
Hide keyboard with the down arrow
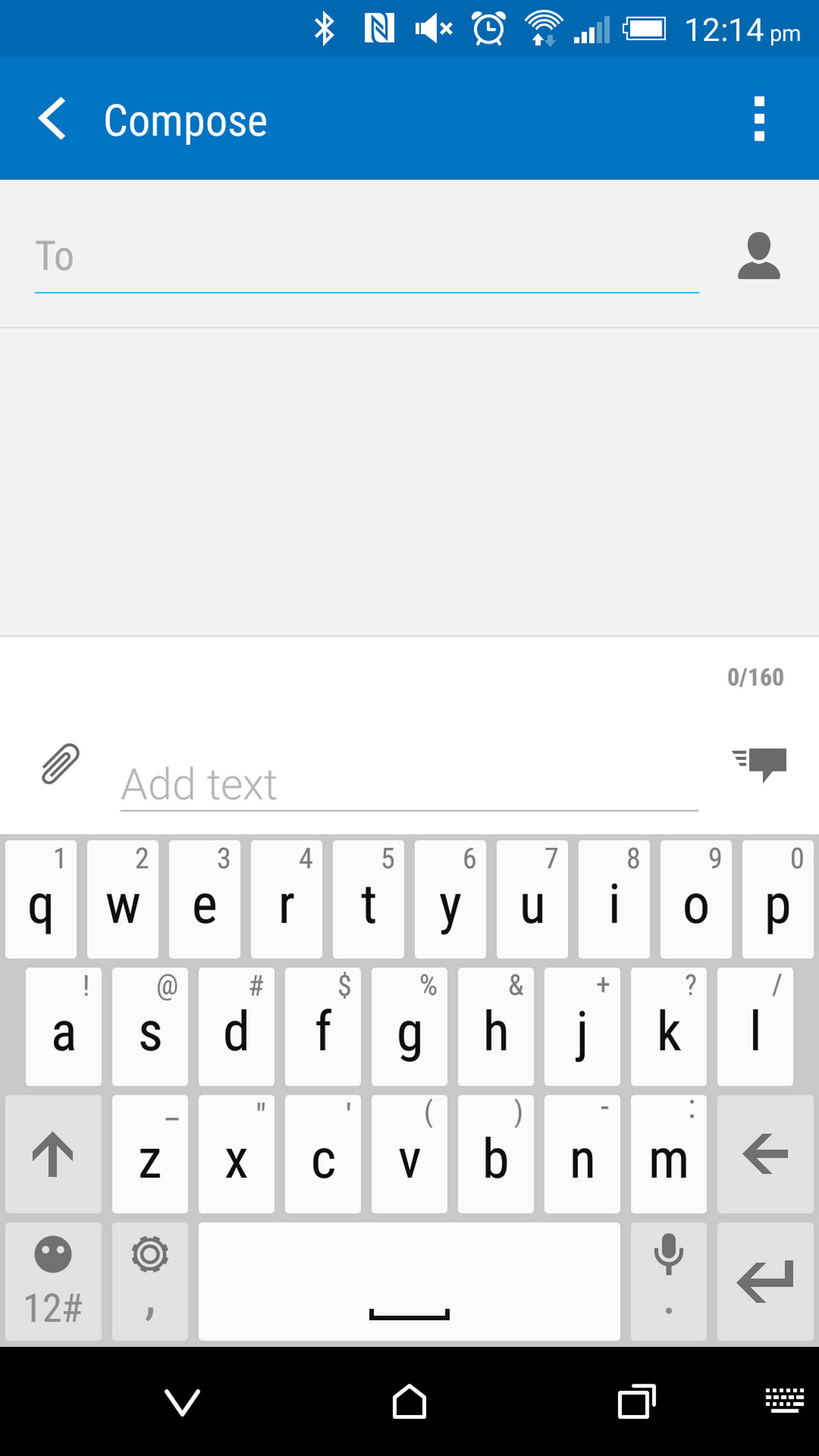point(182,1402)
